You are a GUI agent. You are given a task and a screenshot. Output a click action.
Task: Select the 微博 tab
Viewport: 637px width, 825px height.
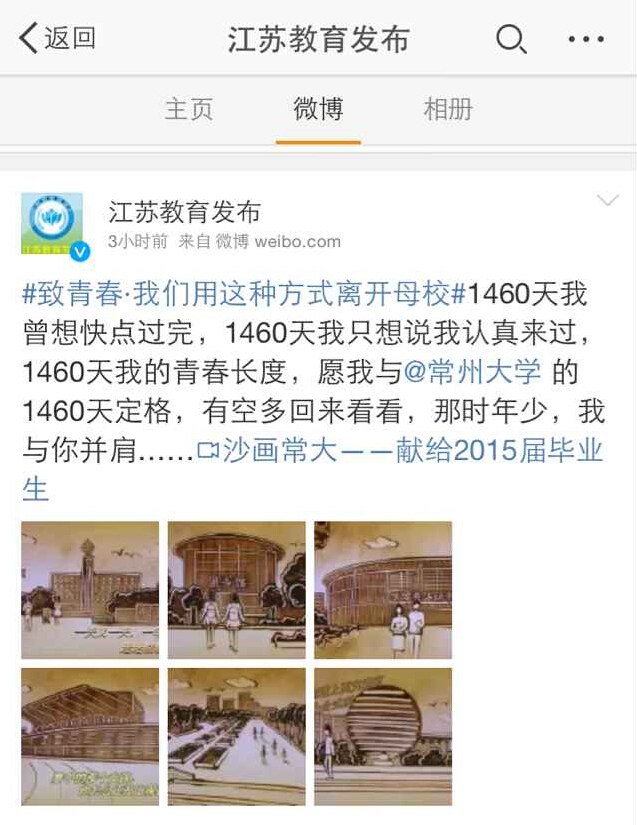click(318, 109)
